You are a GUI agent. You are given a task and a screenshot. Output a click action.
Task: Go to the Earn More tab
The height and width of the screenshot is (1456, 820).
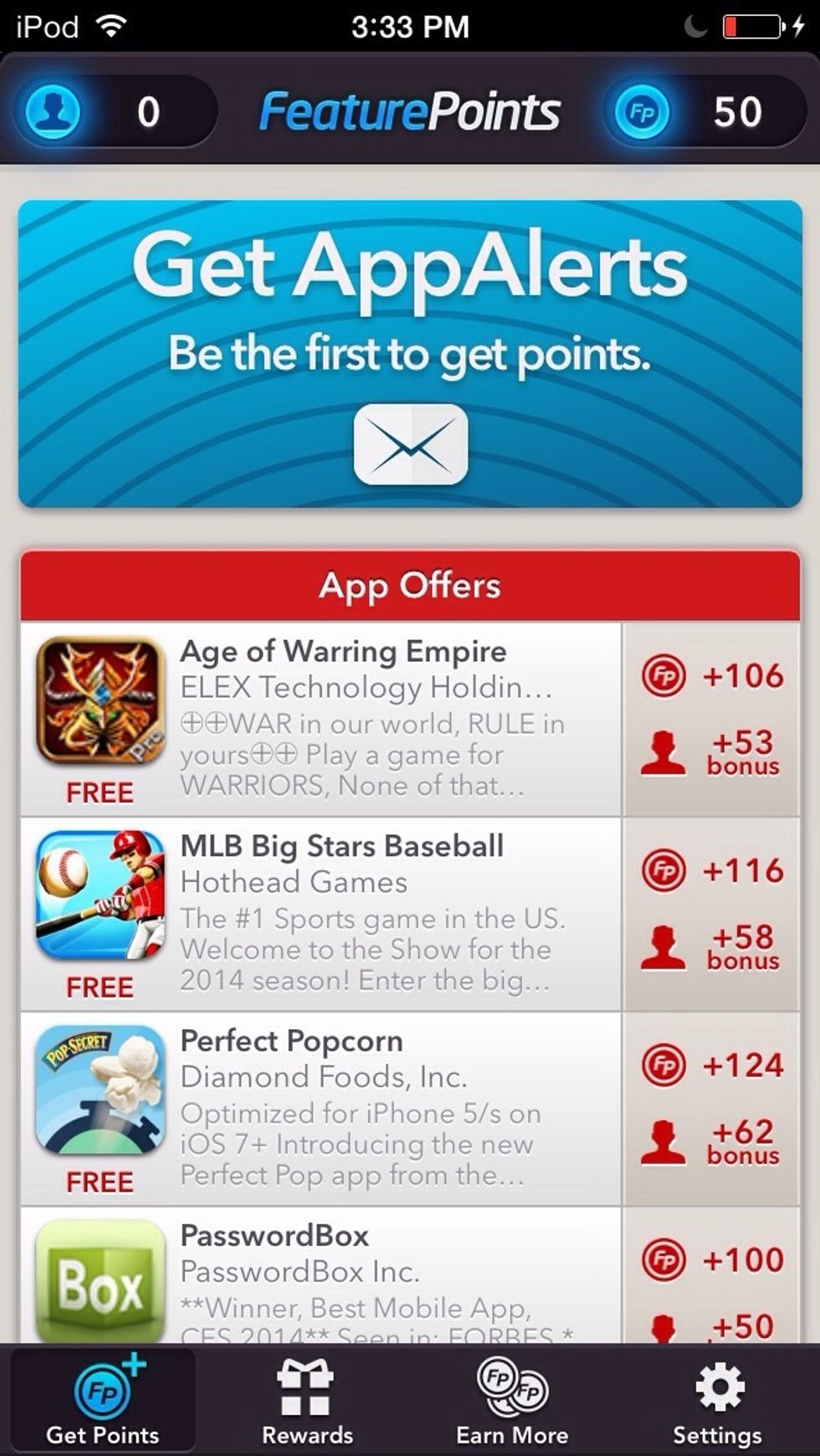[512, 1400]
